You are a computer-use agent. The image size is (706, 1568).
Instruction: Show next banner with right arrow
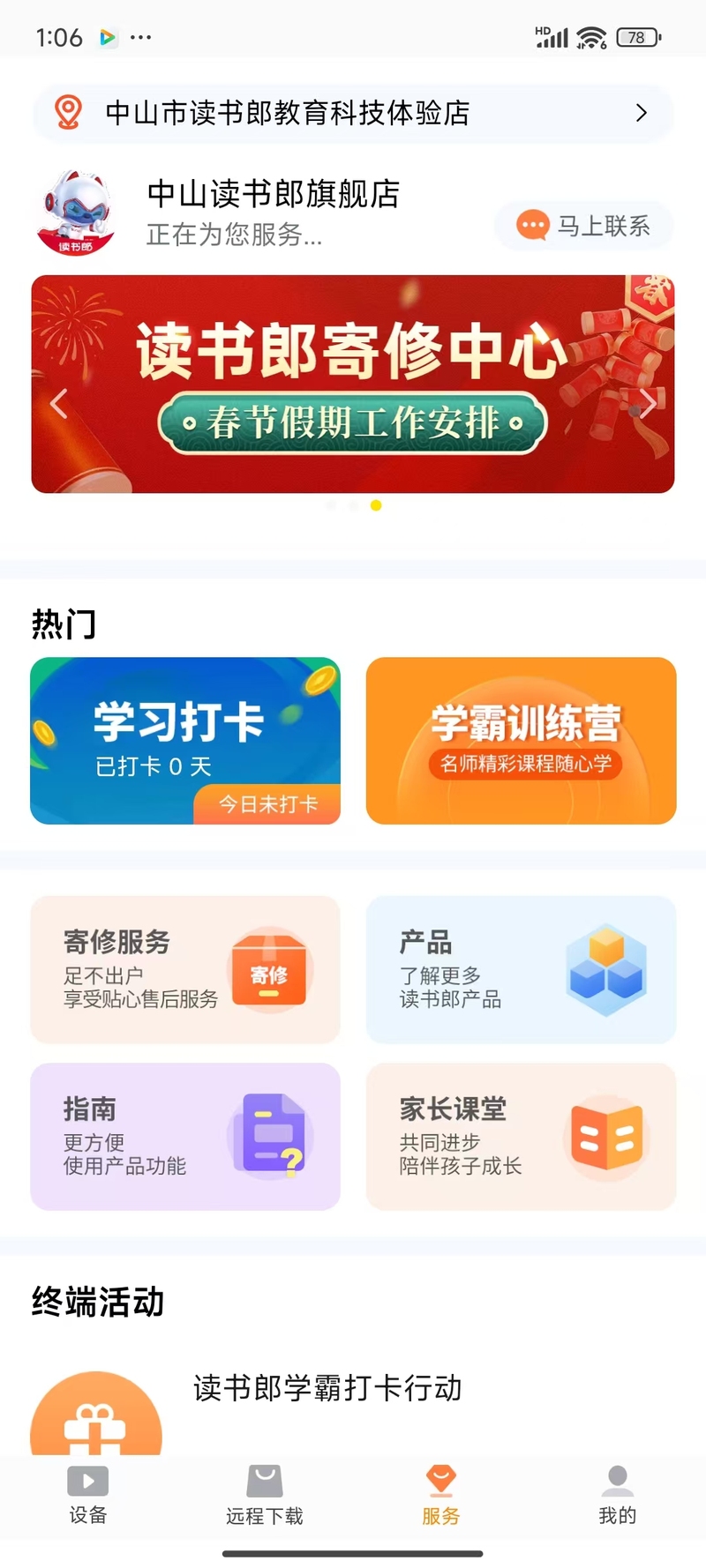click(648, 404)
